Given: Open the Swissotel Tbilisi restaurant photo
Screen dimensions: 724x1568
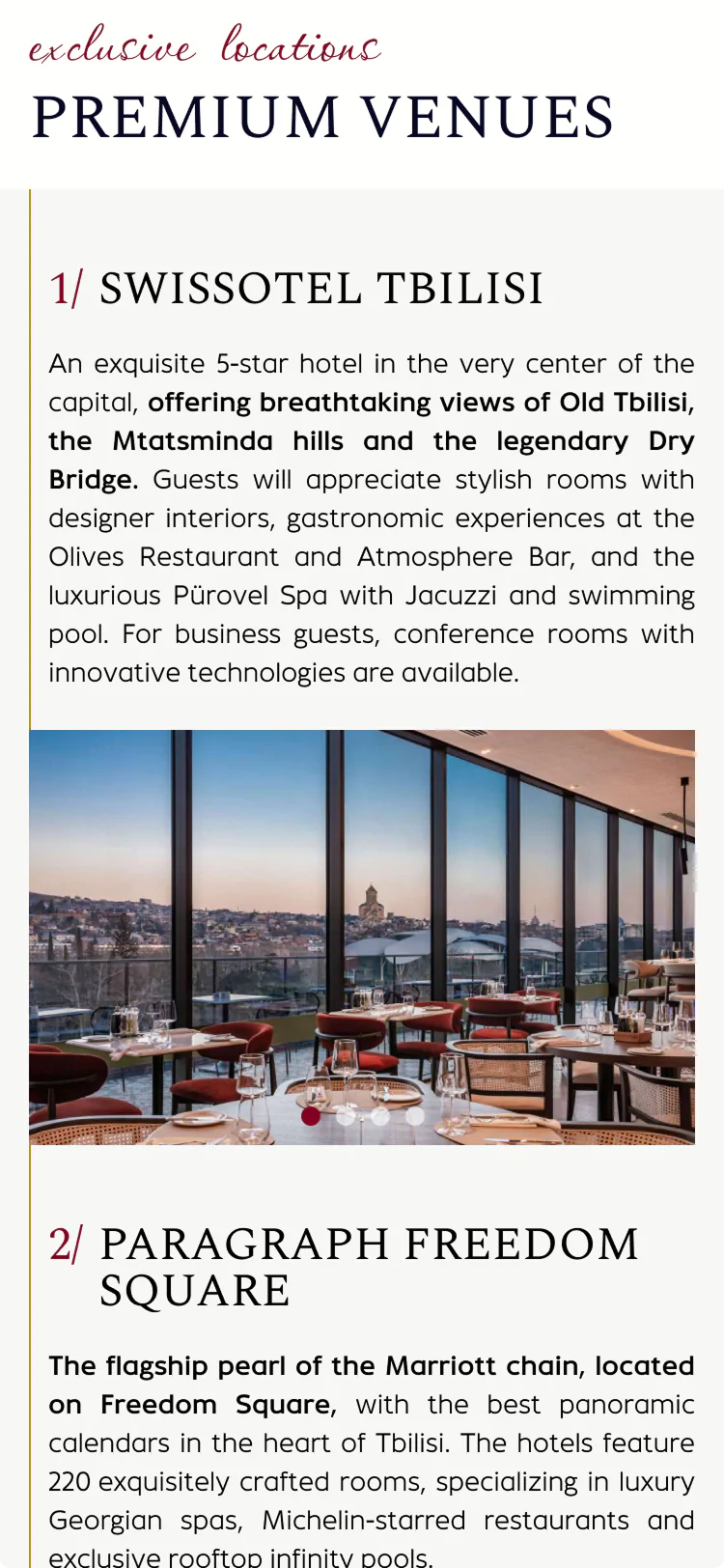Looking at the screenshot, I should point(362,937).
